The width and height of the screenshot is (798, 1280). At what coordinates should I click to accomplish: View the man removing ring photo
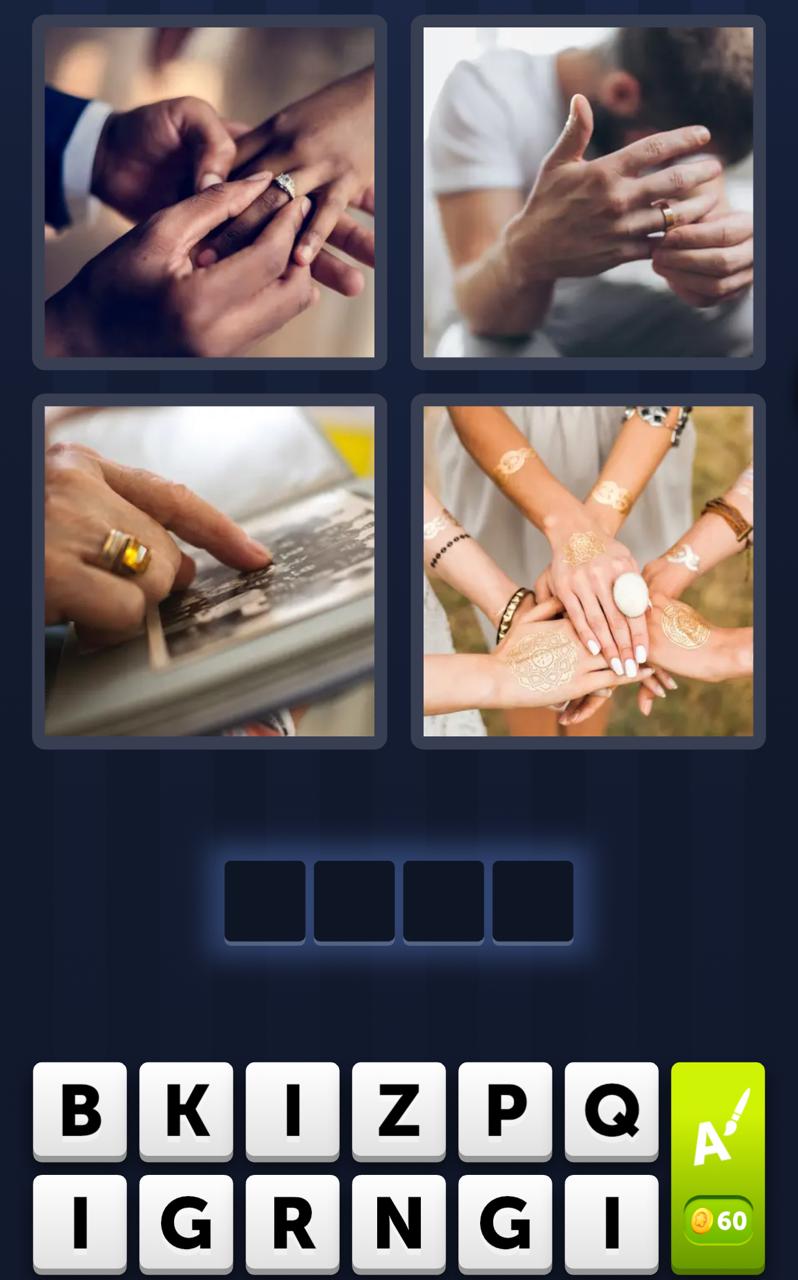587,190
